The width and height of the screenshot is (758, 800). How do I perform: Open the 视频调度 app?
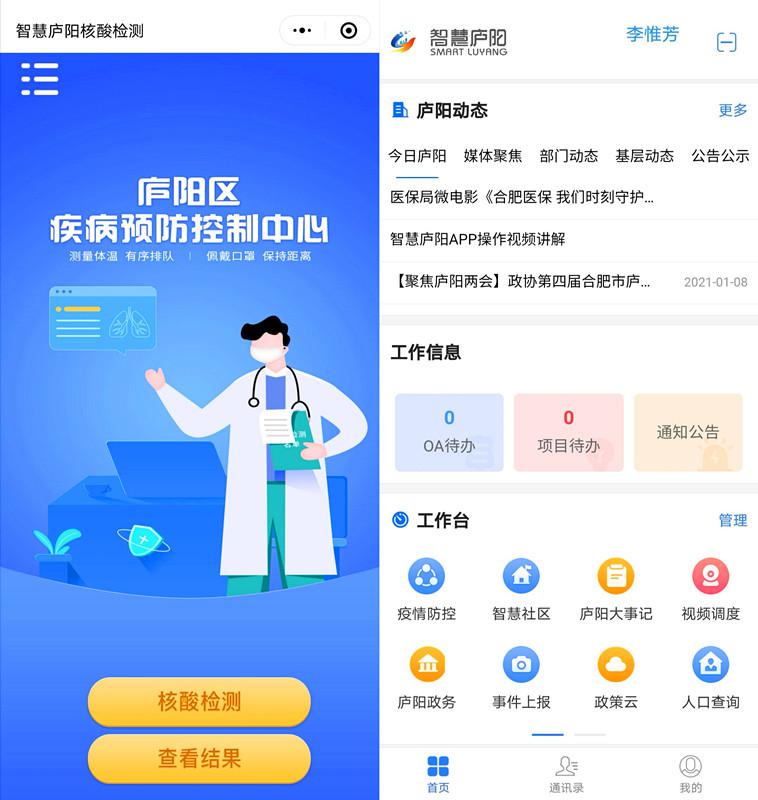(x=711, y=590)
